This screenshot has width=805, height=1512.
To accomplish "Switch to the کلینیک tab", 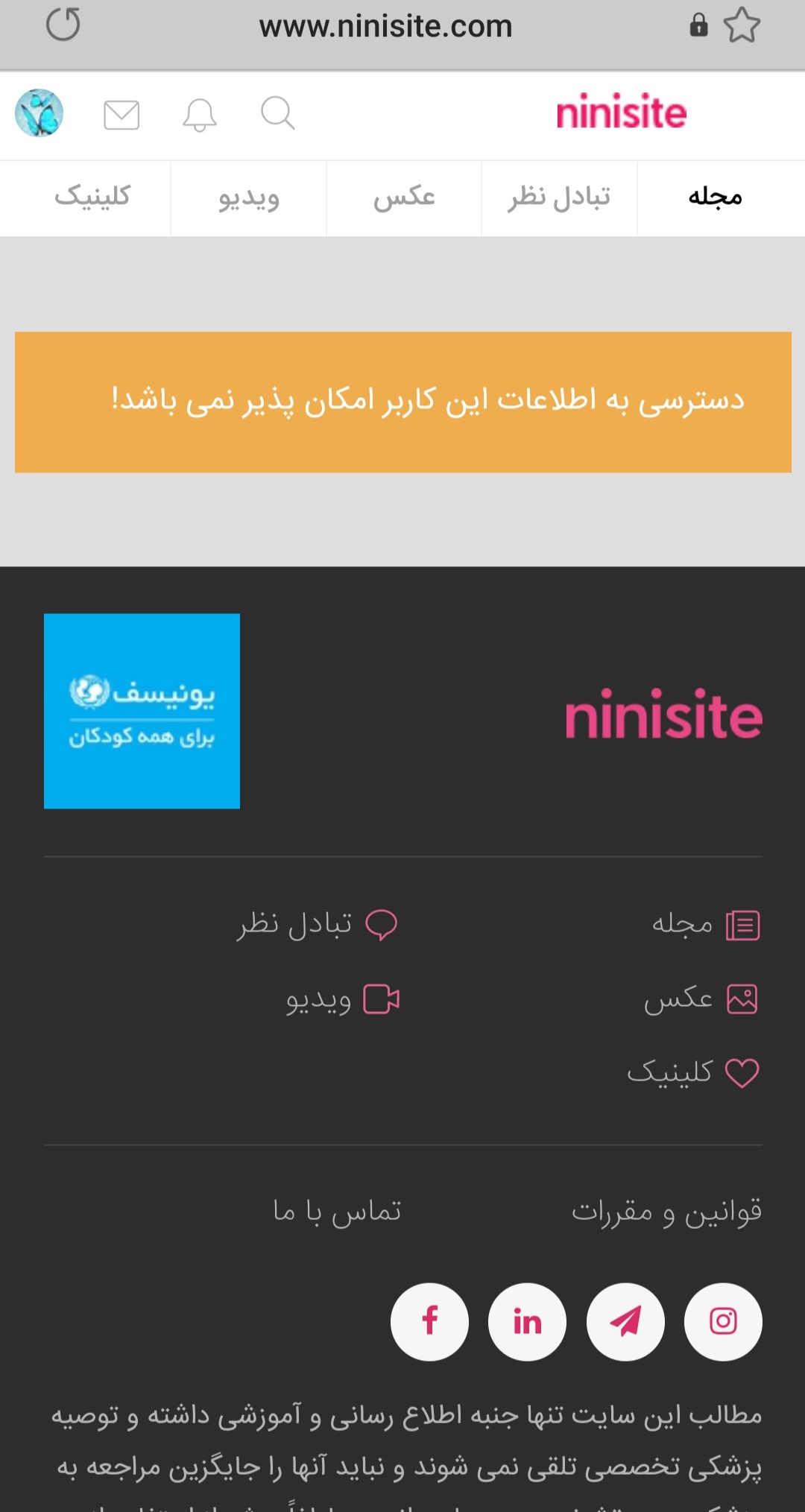I will tap(92, 197).
